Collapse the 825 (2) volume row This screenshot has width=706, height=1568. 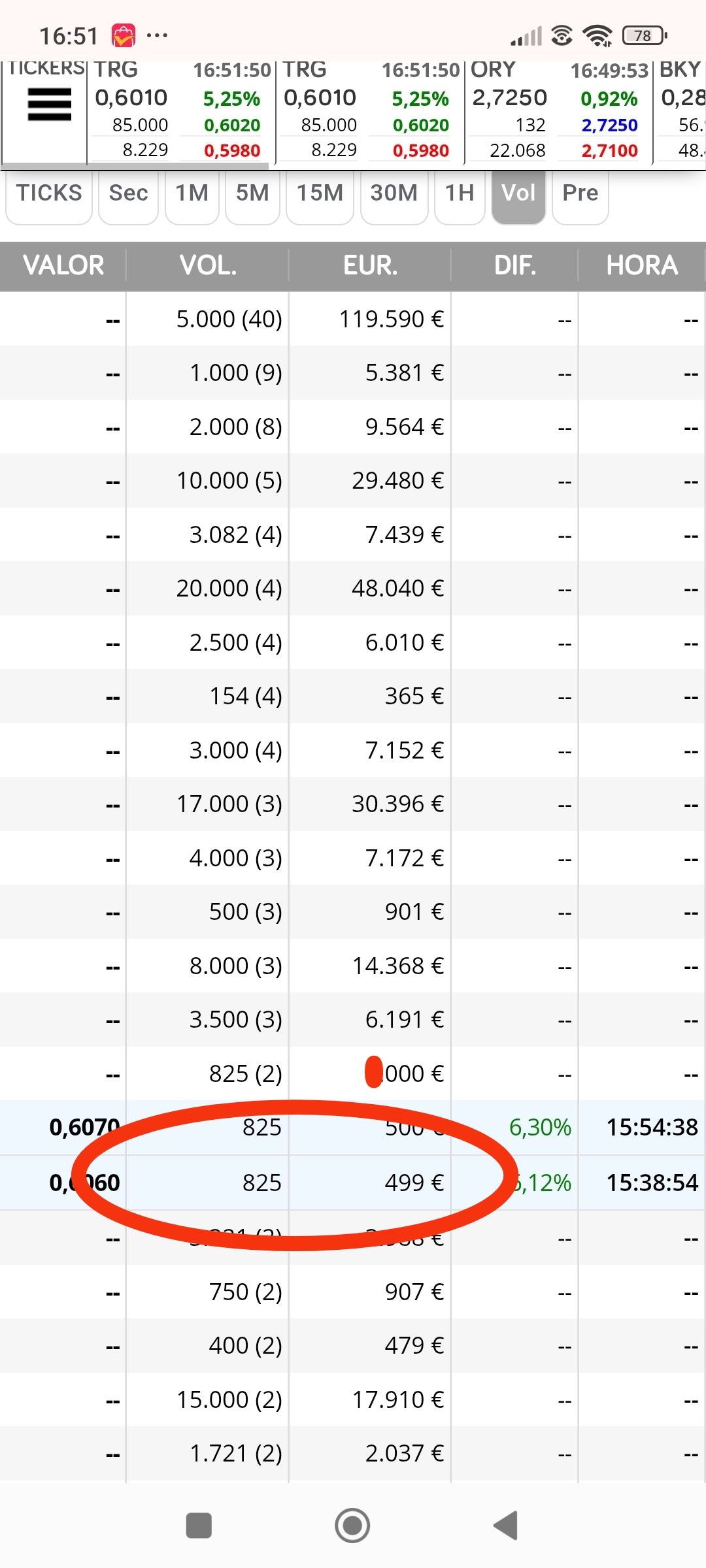tap(353, 1073)
